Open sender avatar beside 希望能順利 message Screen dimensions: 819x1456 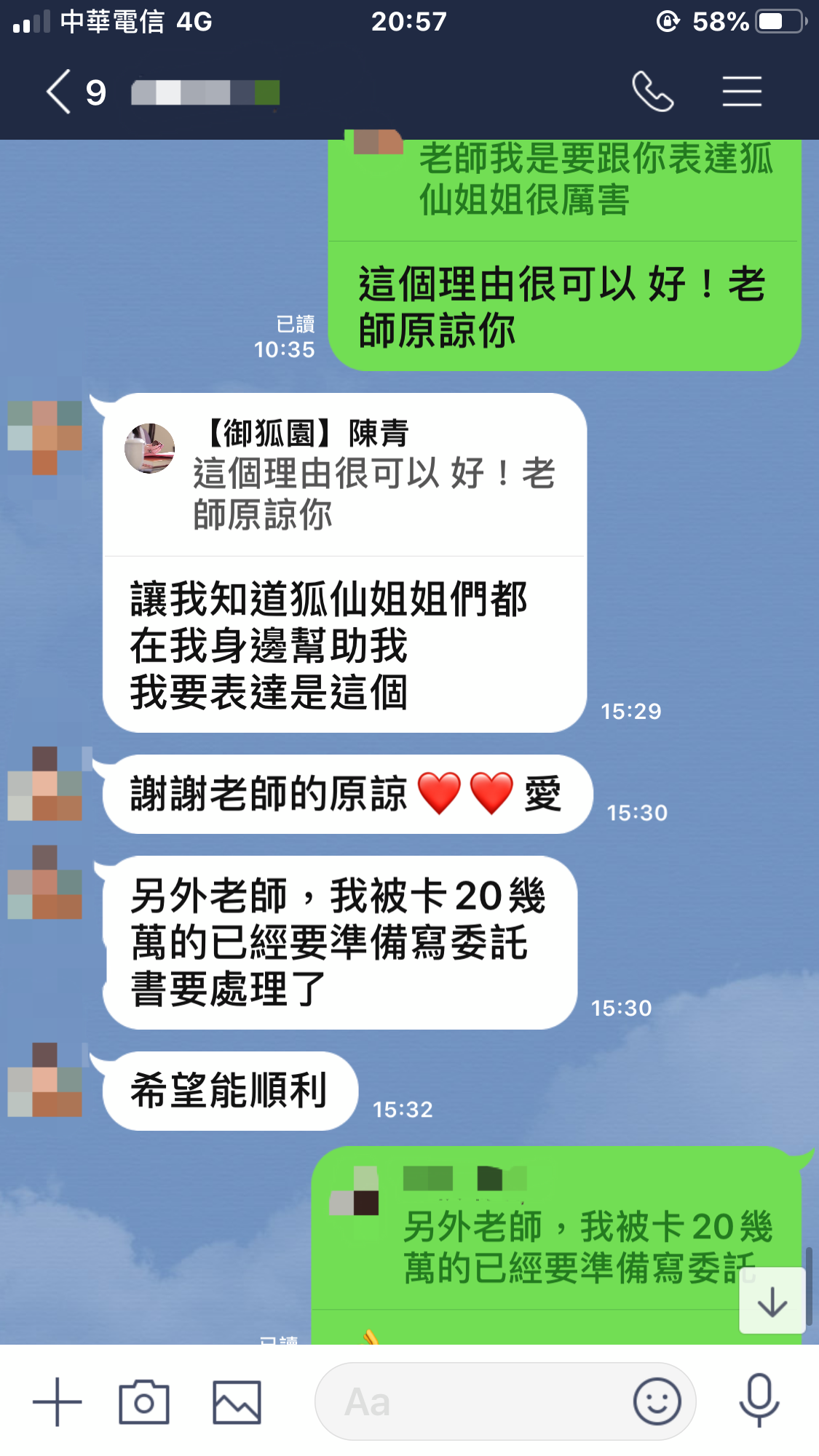(45, 1080)
